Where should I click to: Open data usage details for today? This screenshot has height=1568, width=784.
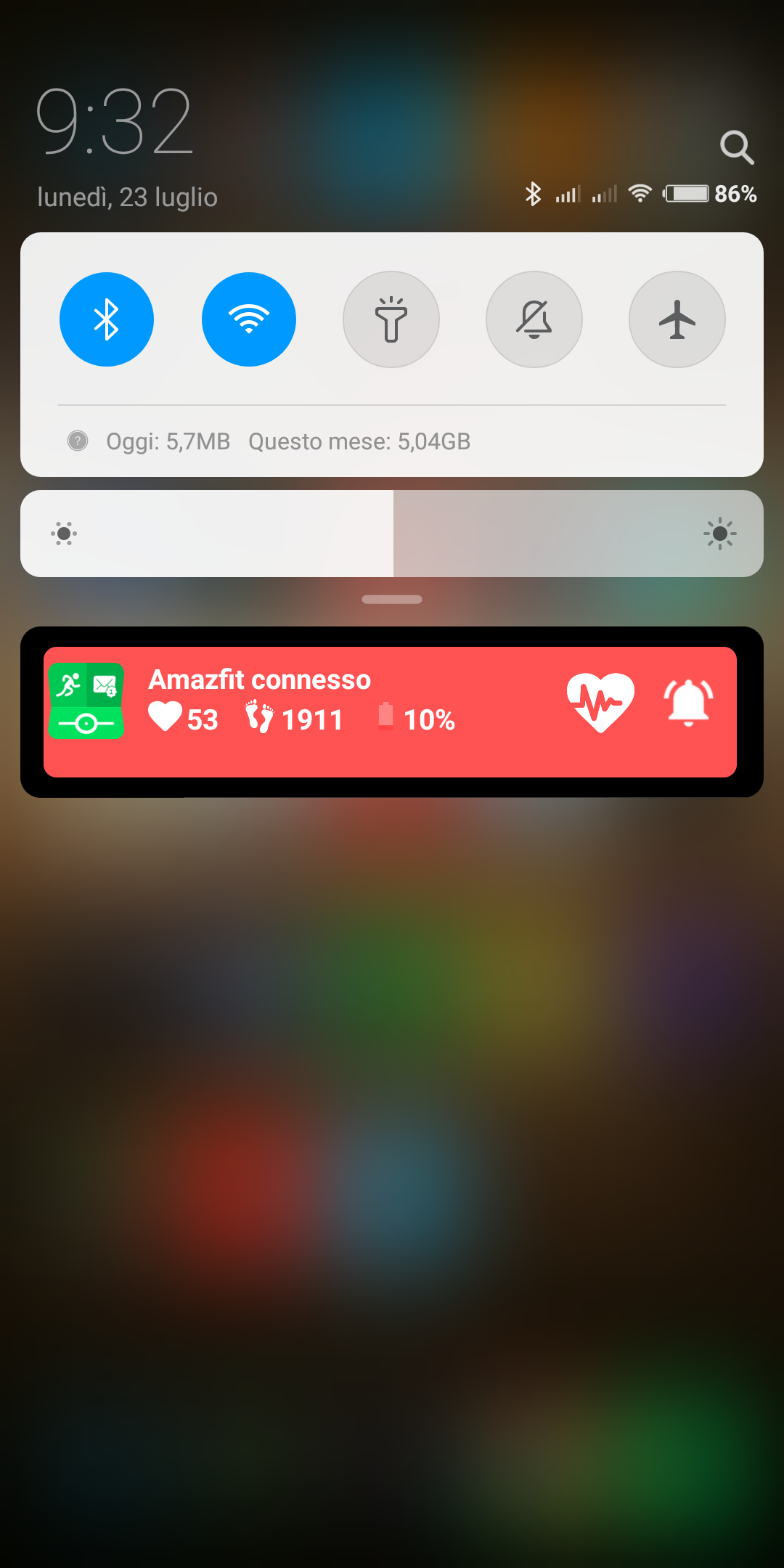168,441
